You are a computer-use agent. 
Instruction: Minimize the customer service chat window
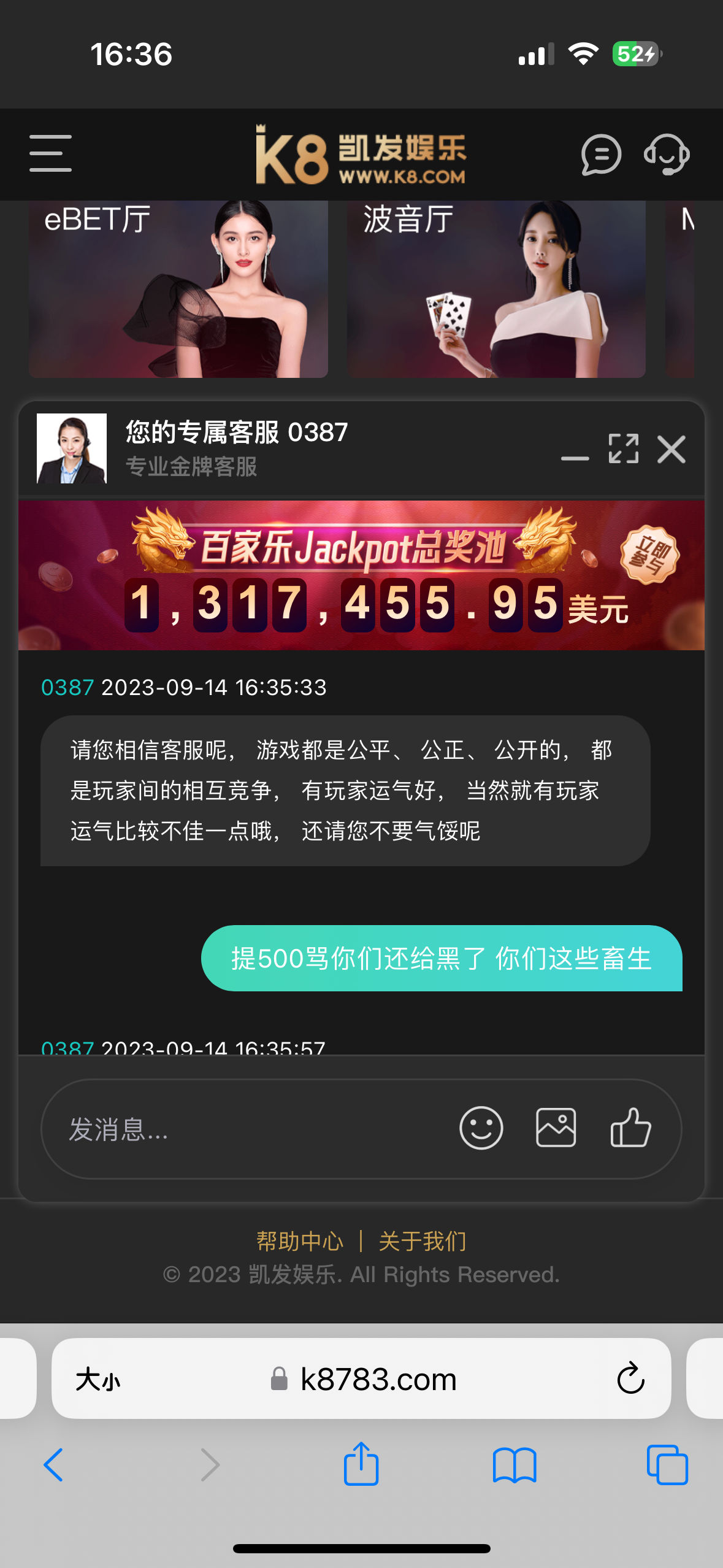coord(575,457)
